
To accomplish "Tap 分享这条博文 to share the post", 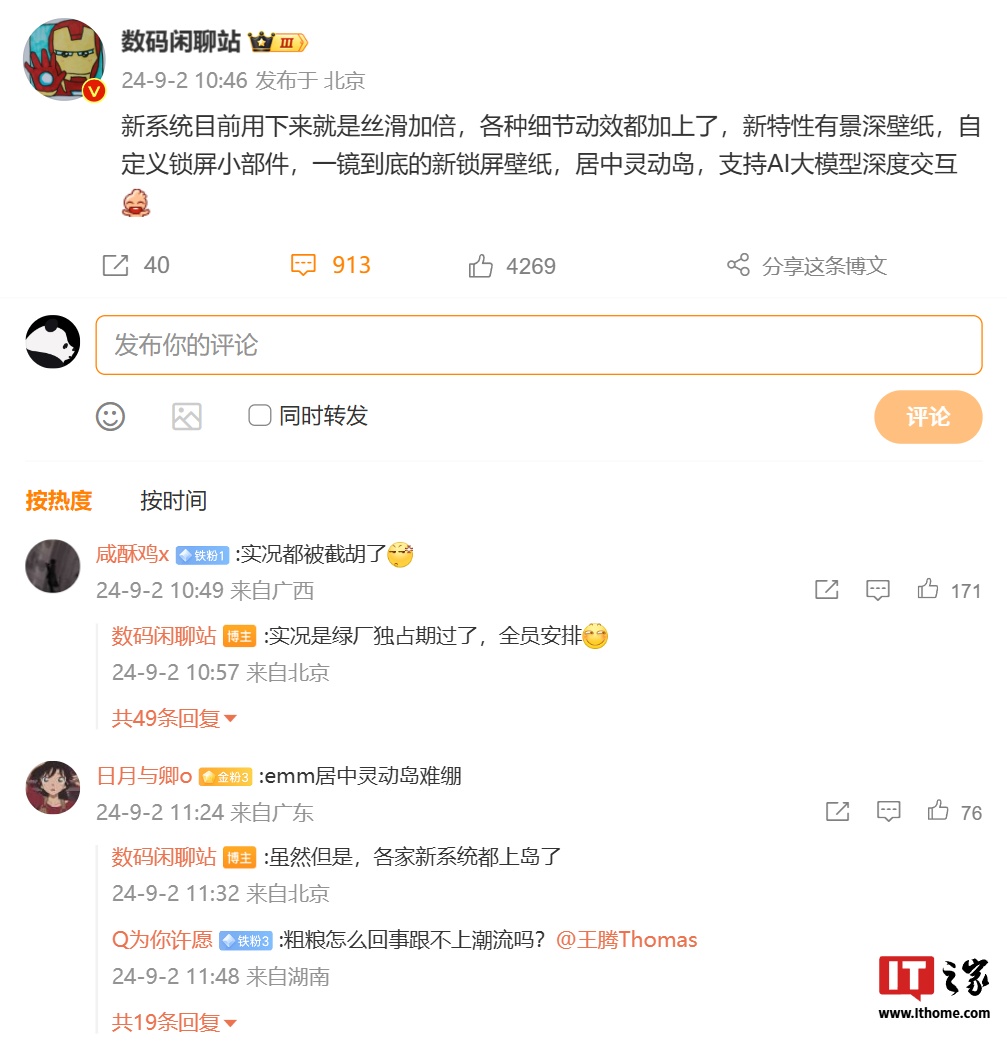I will pyautogui.click(x=807, y=266).
